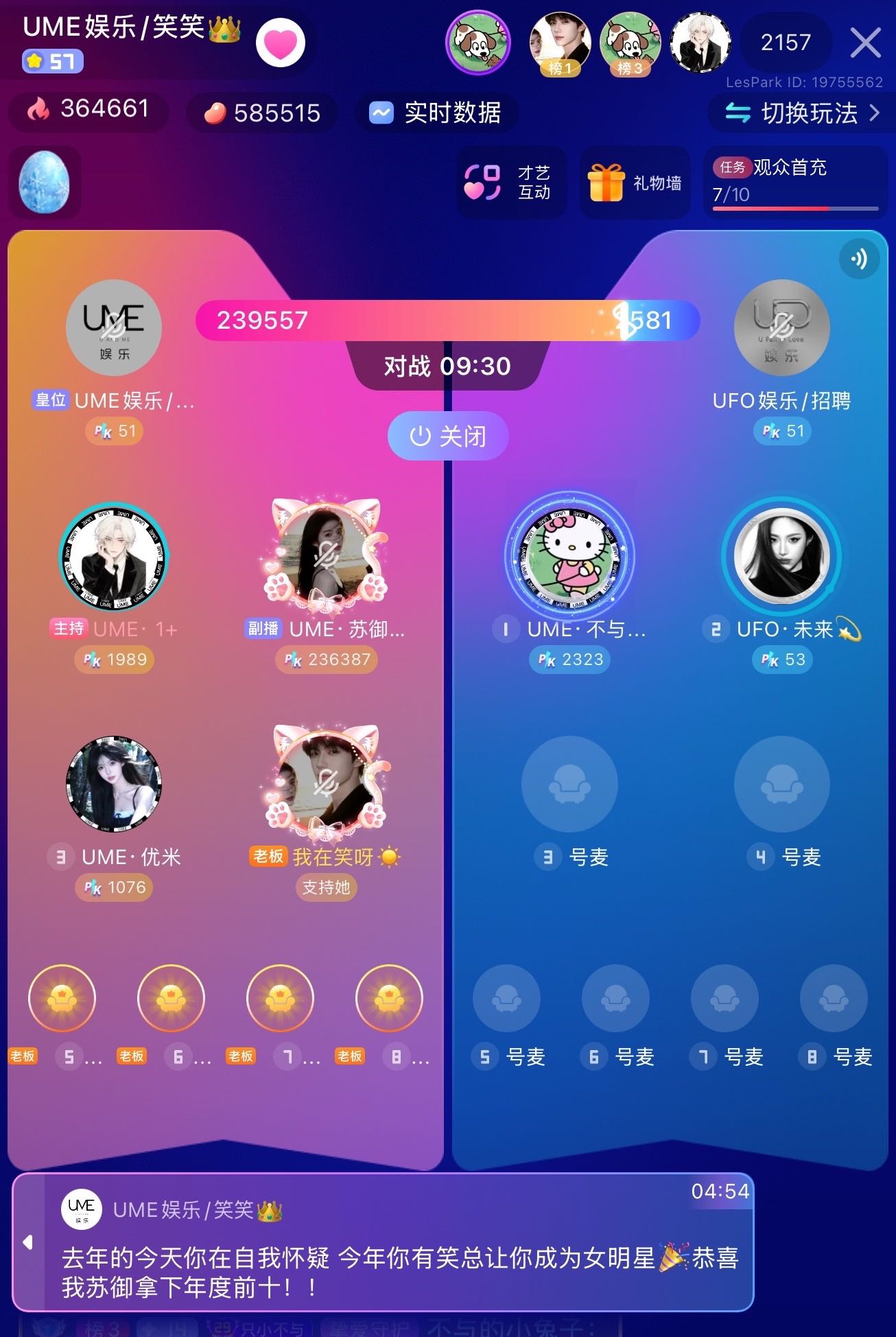Toggle the opponent room sound icon
Viewport: 896px width, 1337px height.
(859, 259)
